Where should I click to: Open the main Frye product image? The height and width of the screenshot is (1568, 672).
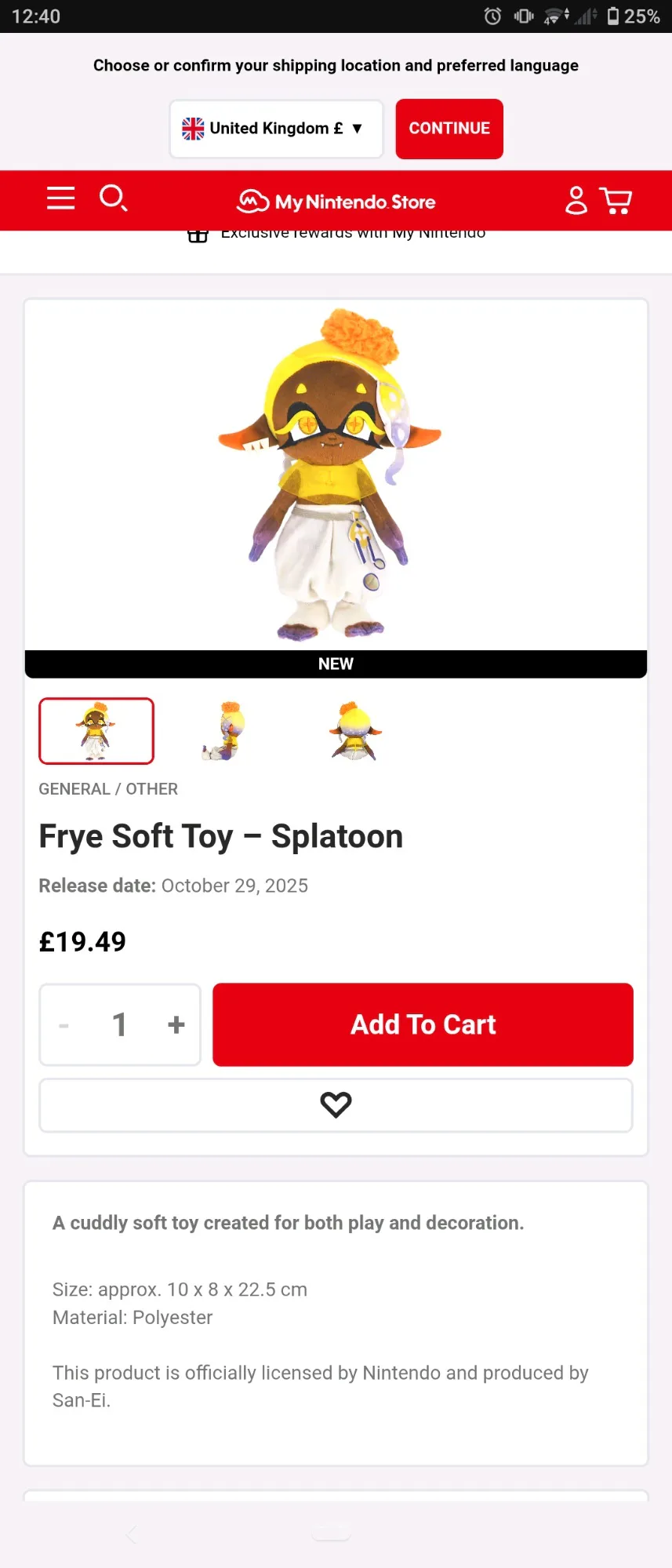(336, 474)
